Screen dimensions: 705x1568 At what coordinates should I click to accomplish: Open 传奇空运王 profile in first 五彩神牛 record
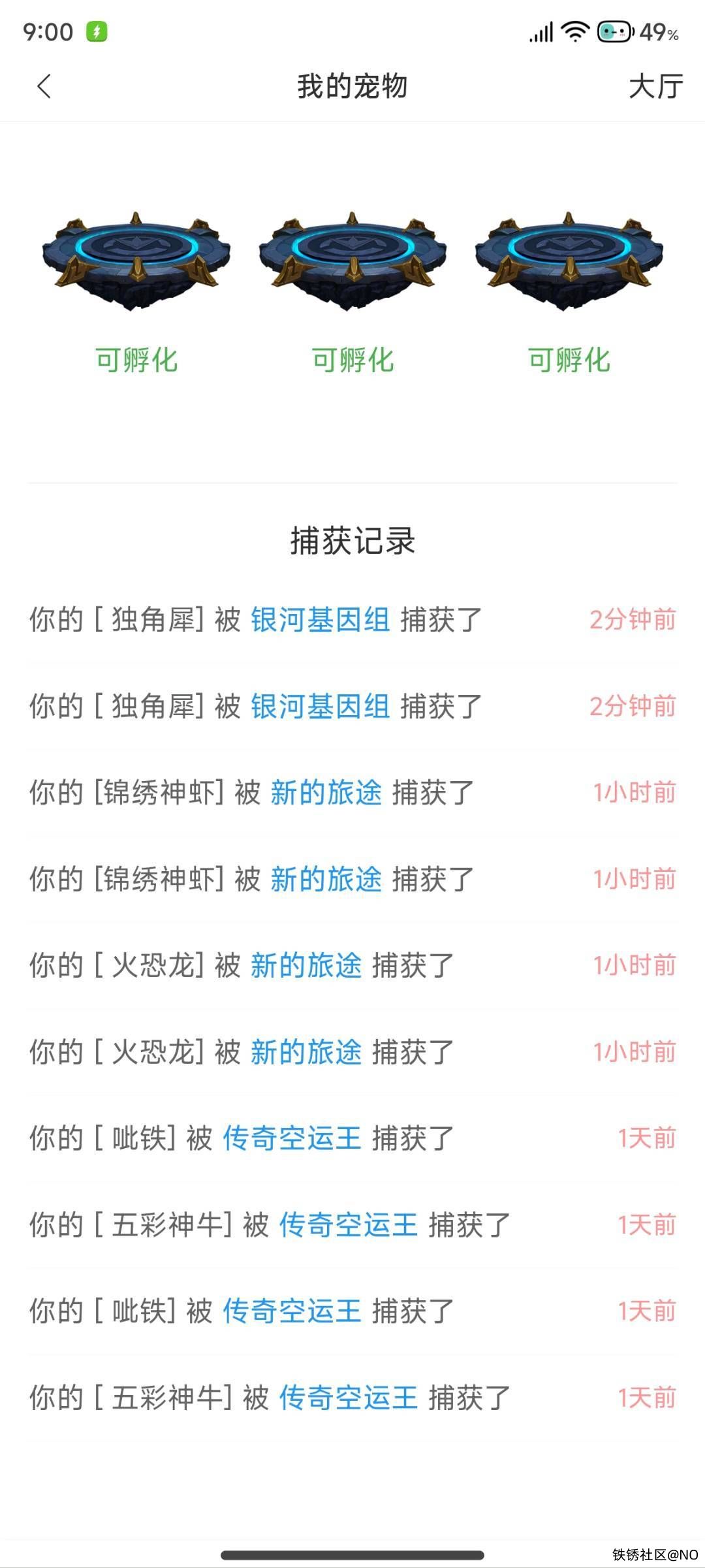(x=348, y=1224)
